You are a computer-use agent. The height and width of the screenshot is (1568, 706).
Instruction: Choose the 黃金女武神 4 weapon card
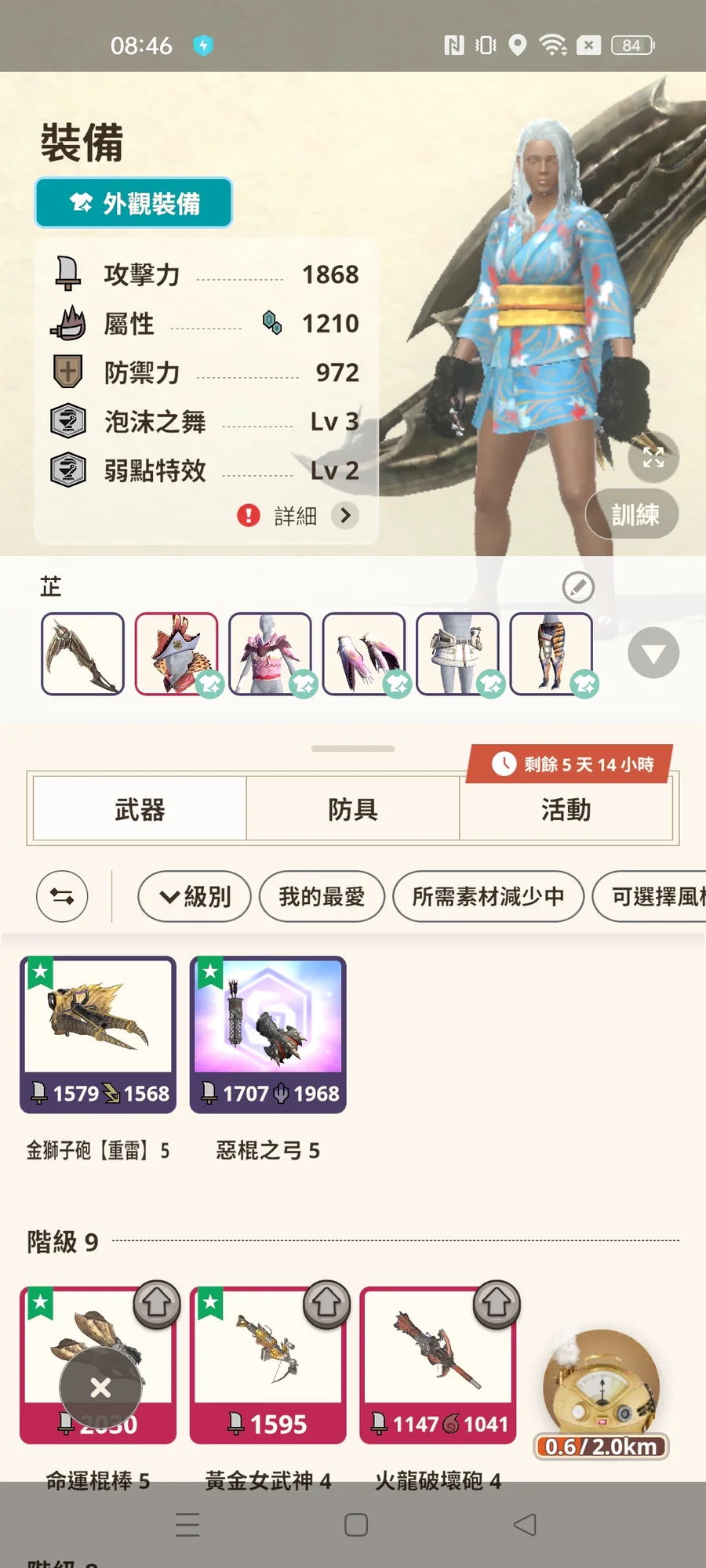coord(267,1364)
